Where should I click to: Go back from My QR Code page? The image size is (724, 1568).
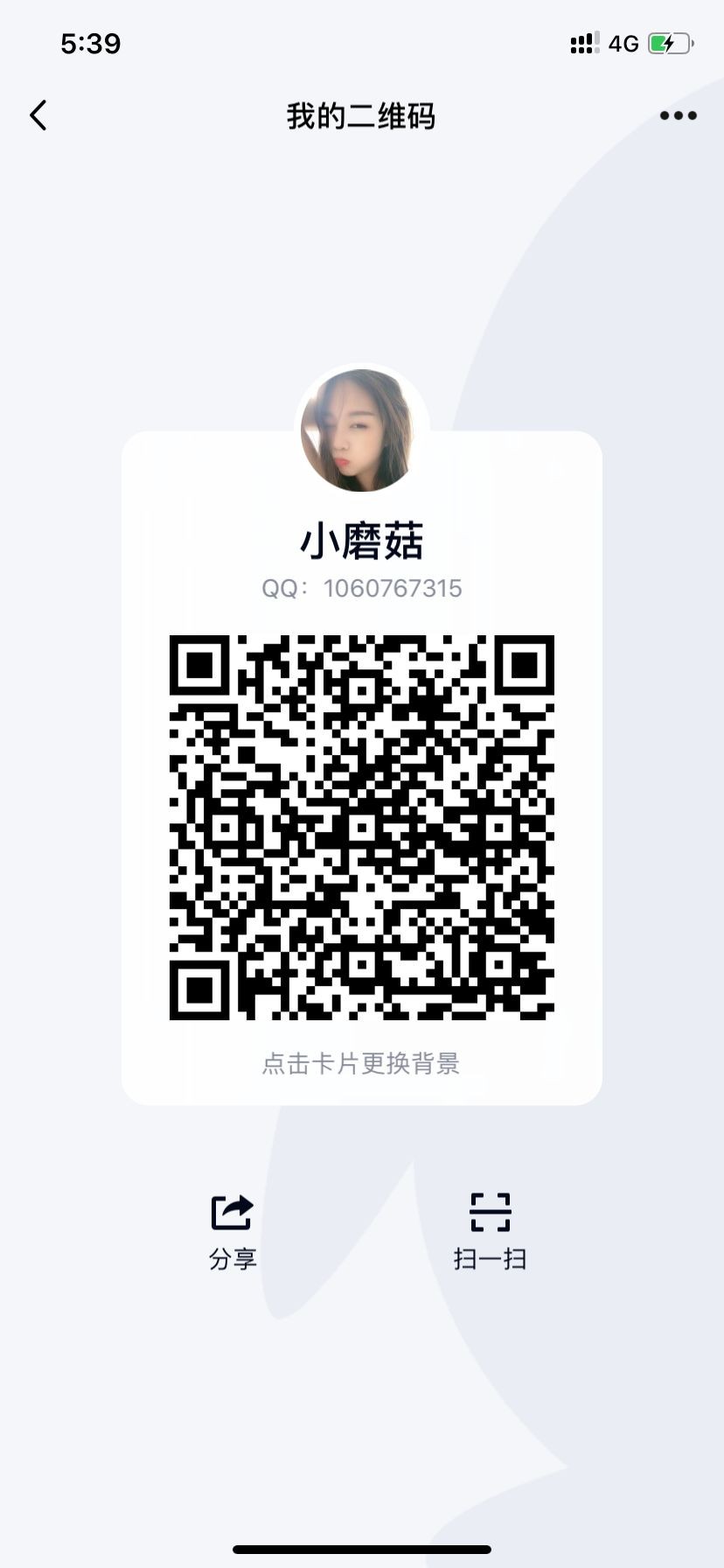tap(38, 115)
